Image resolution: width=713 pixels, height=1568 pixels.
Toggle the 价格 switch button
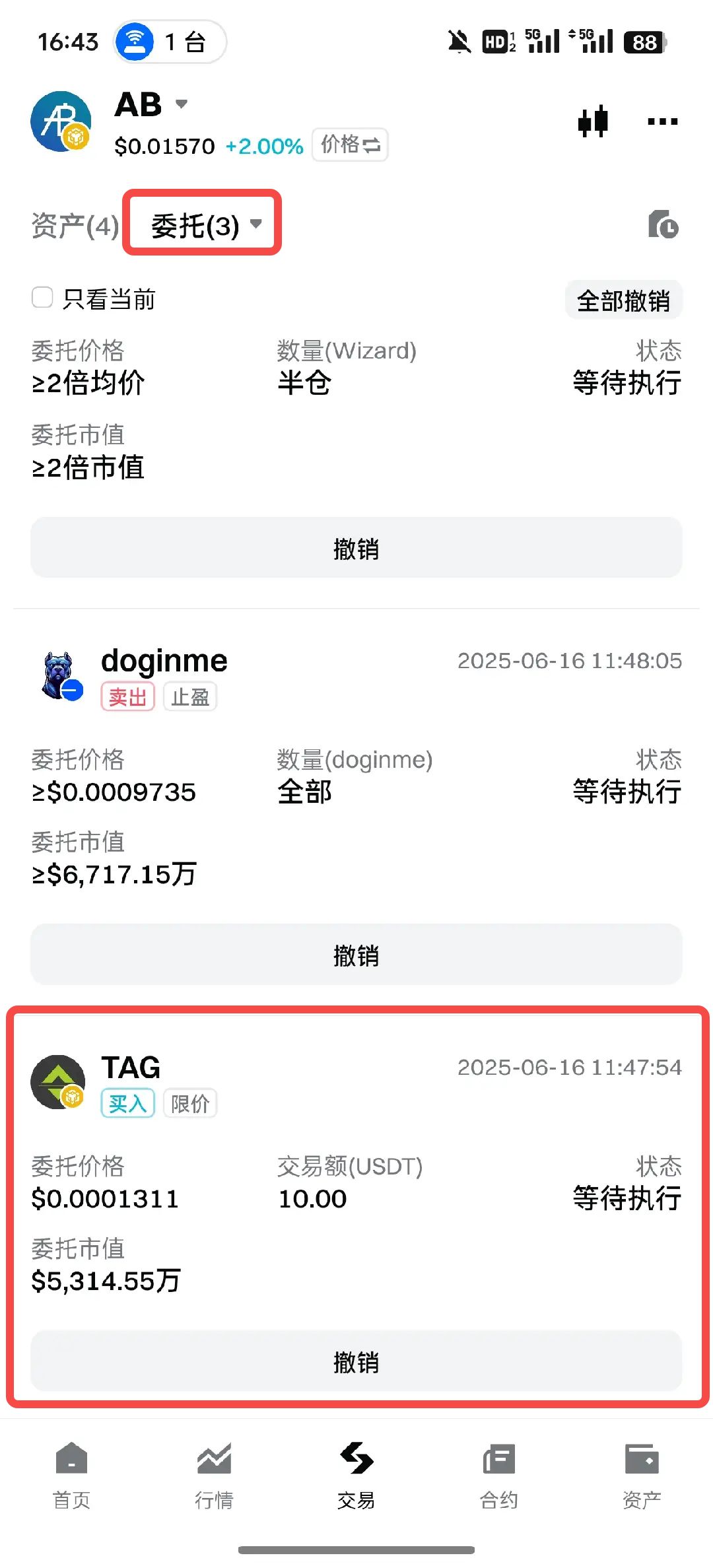350,145
